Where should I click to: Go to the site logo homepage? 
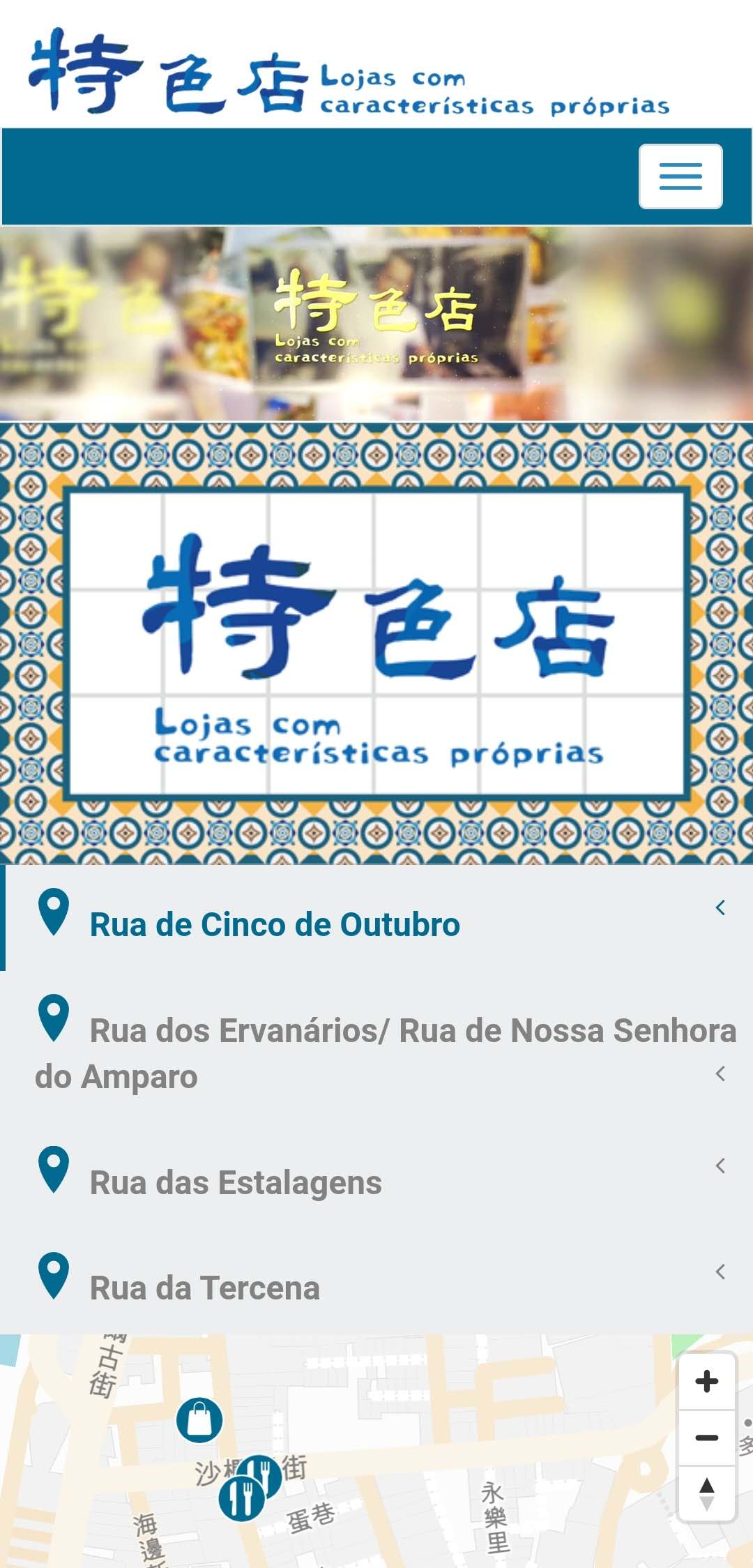349,71
